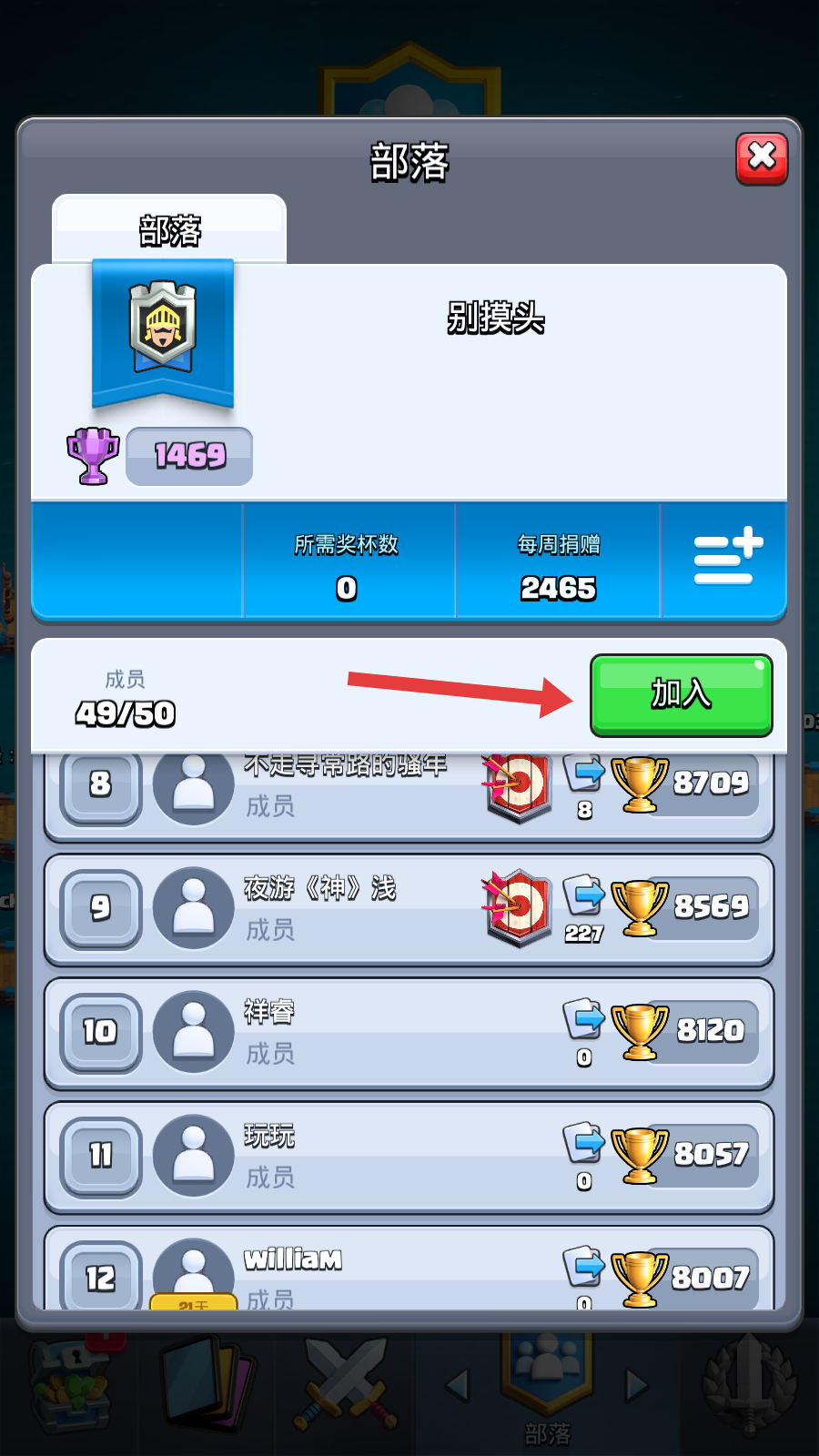This screenshot has width=819, height=1456.
Task: Select the 部落 tab
Action: [x=169, y=230]
